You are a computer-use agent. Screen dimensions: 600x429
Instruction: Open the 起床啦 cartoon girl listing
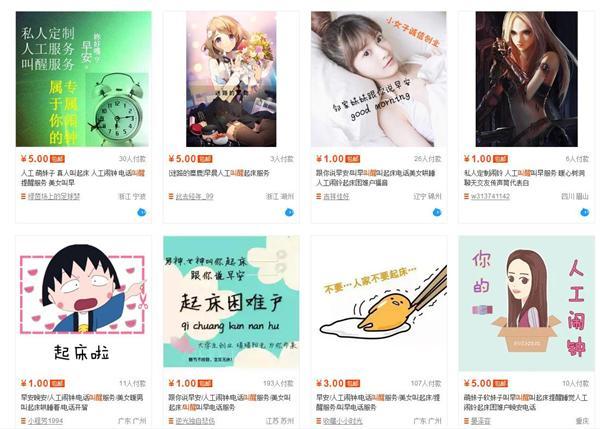point(83,305)
